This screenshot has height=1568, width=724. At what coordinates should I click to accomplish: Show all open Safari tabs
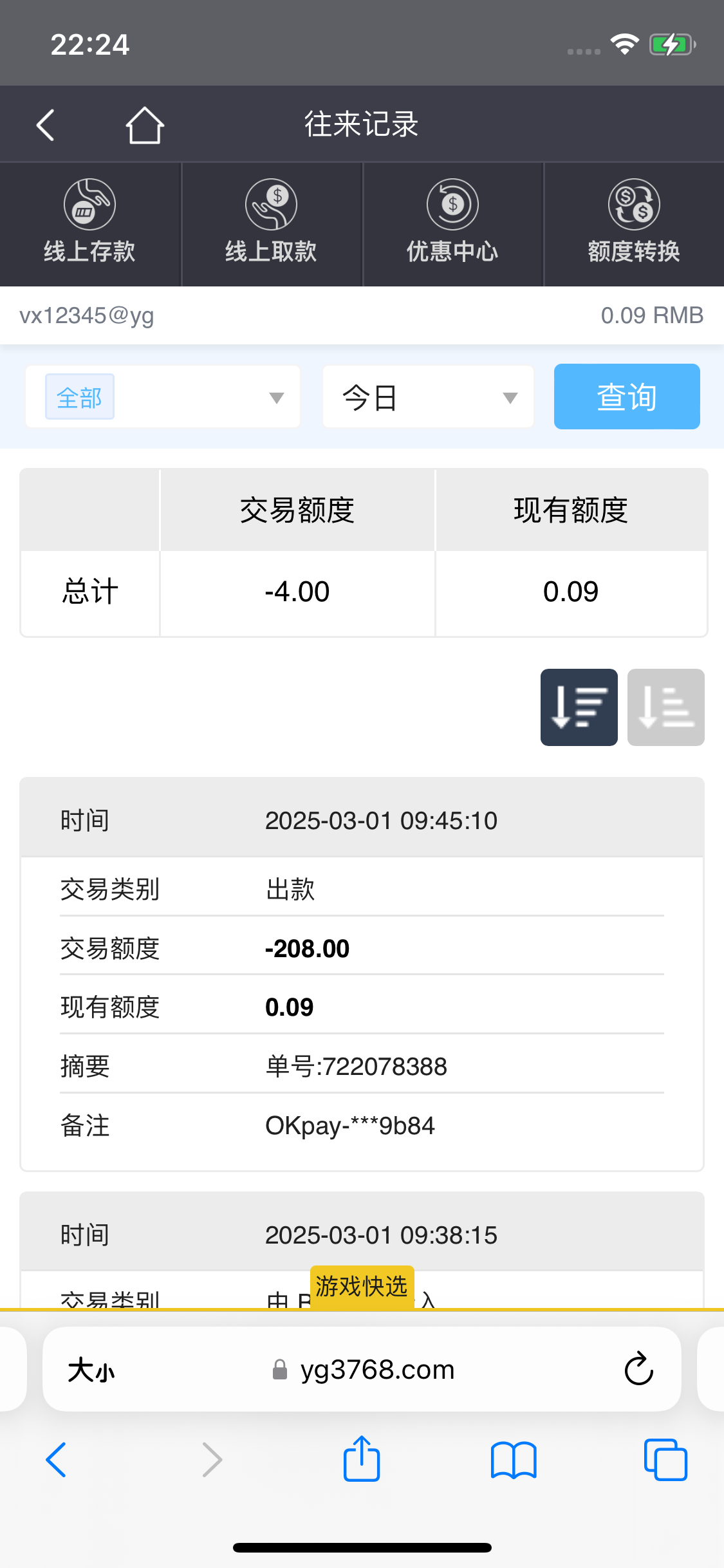tap(665, 1460)
